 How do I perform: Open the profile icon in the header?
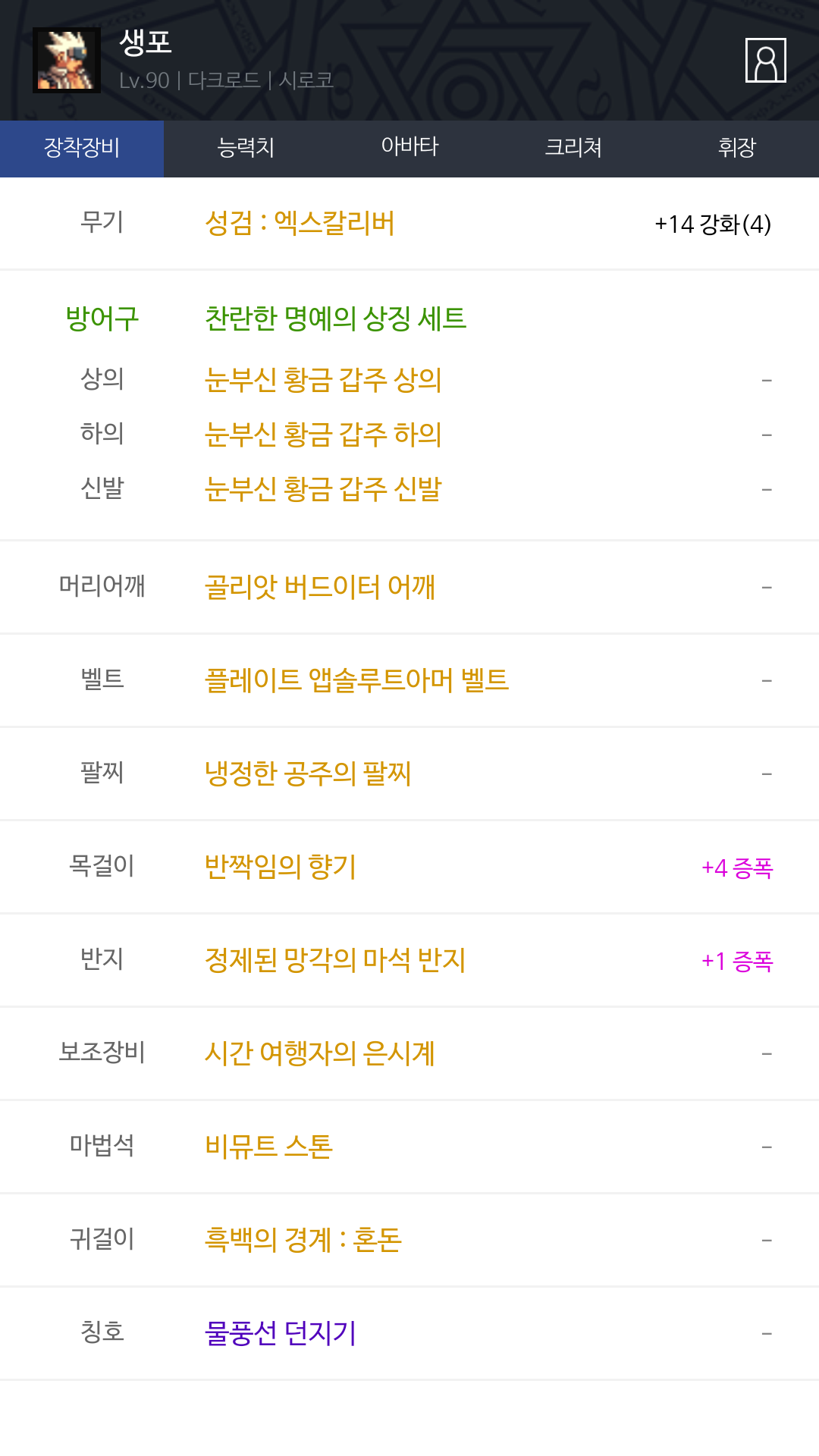pos(765,60)
